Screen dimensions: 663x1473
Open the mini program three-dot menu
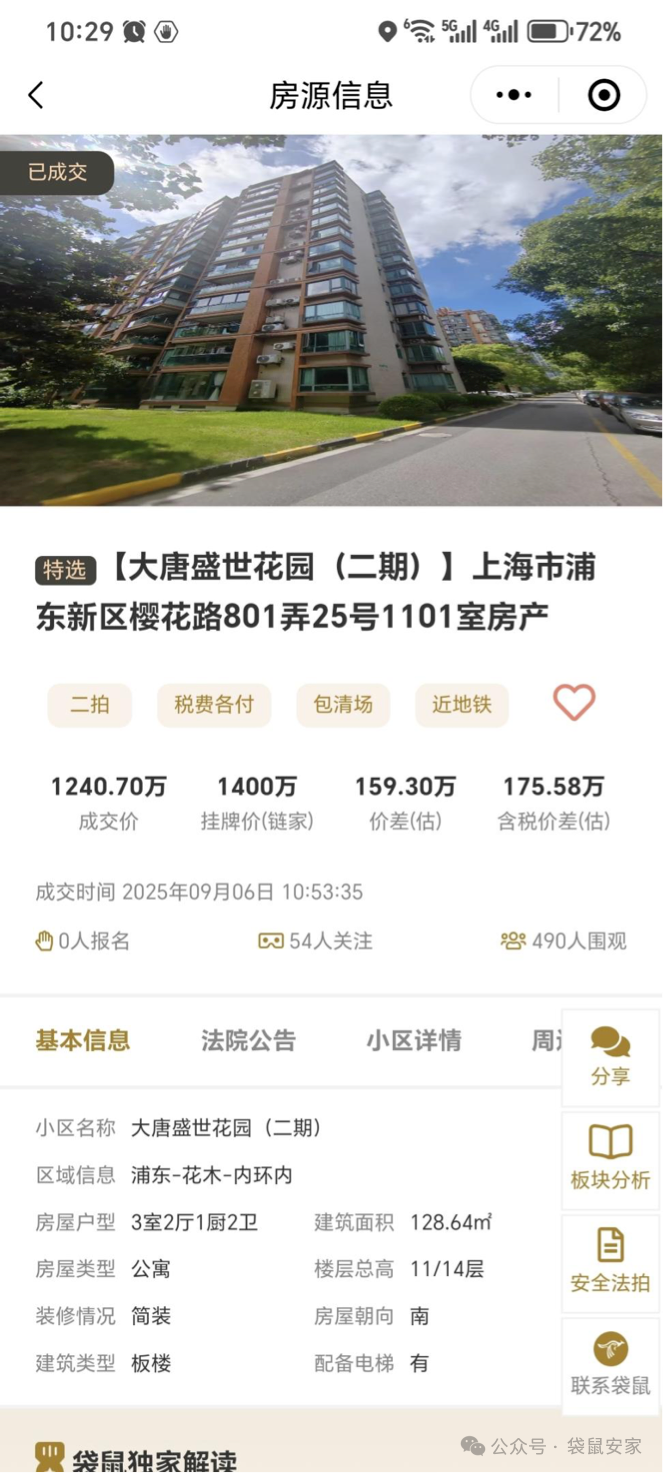coord(514,95)
